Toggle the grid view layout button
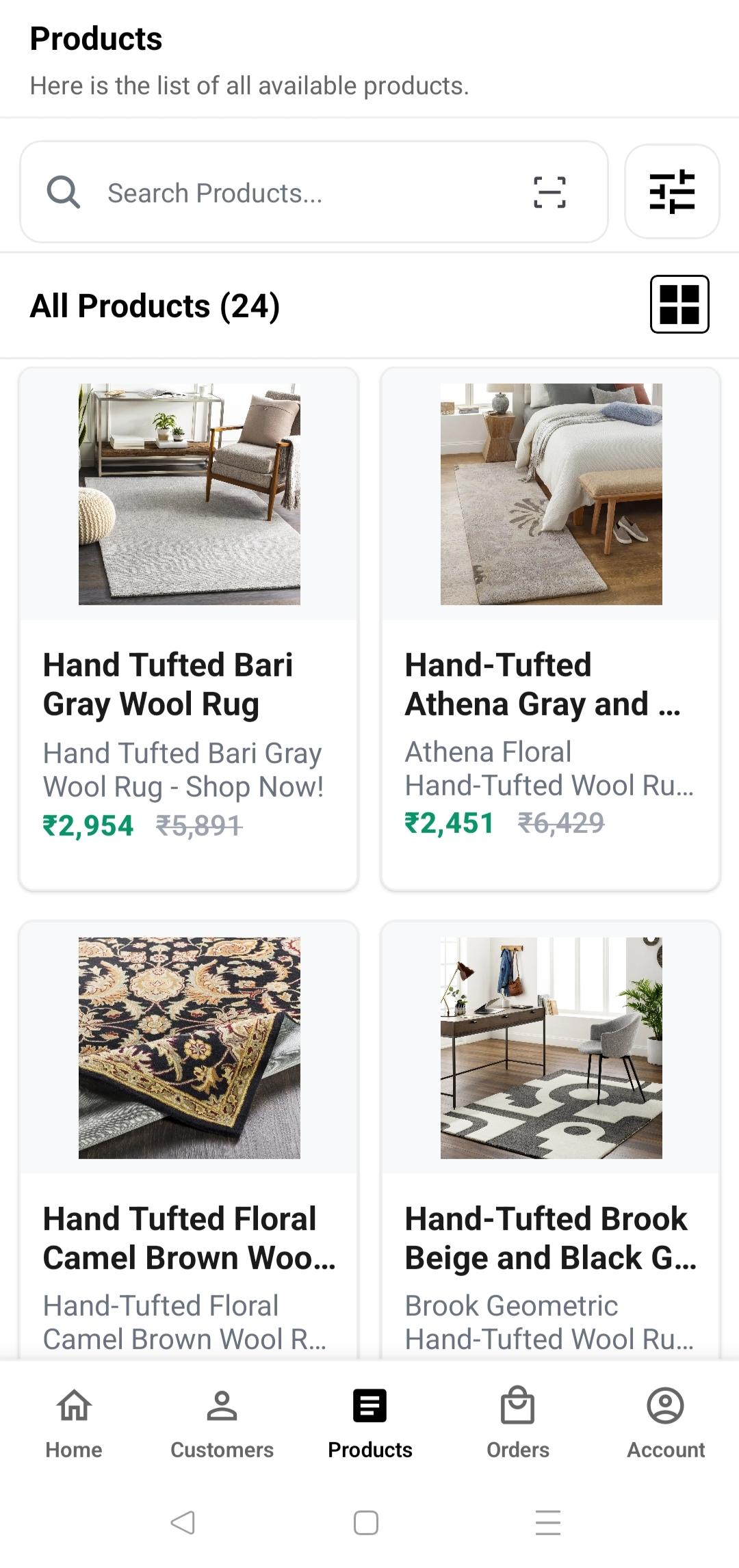 point(679,304)
